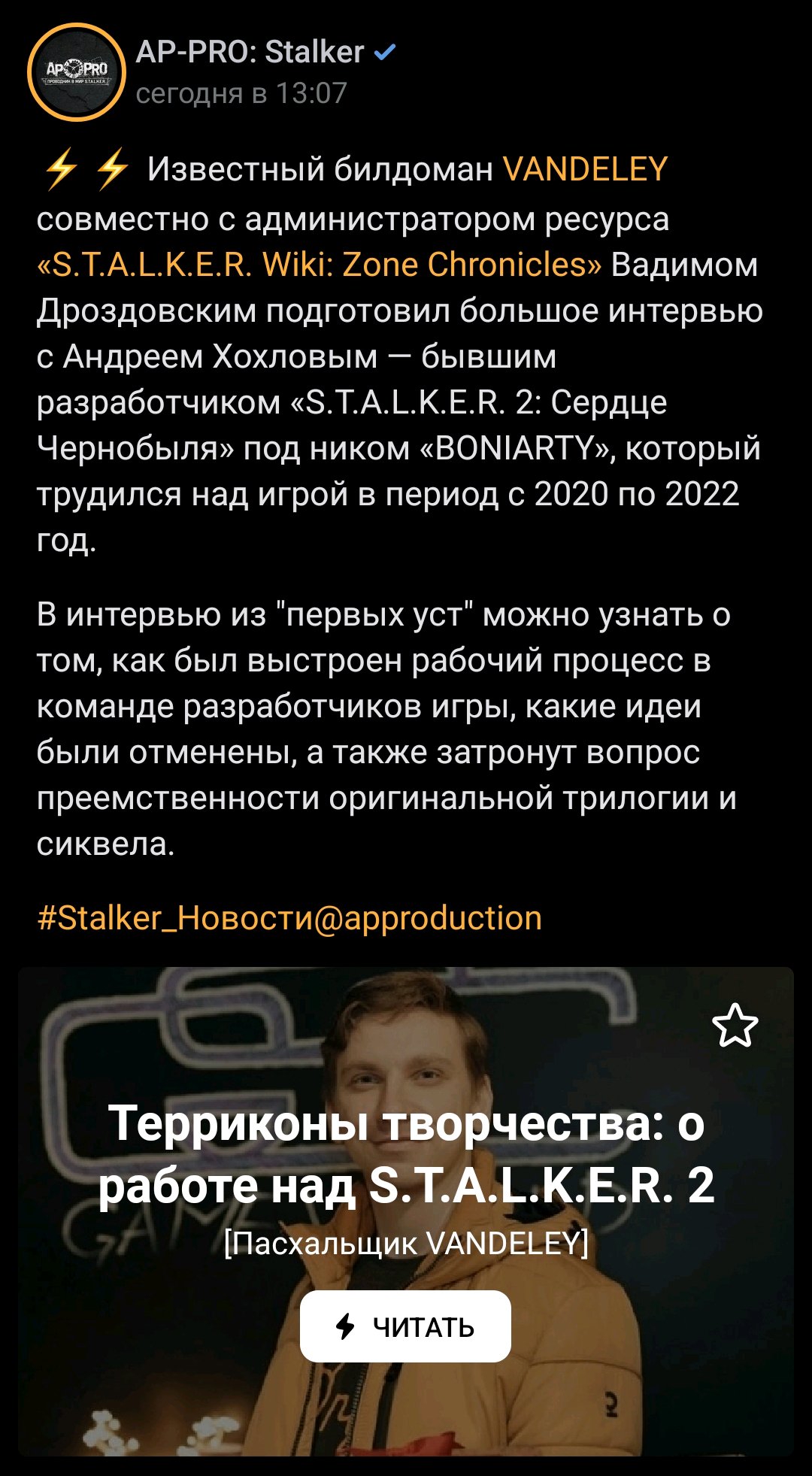
Task: Open the Терриконы творчества article card
Action: pos(406,1211)
